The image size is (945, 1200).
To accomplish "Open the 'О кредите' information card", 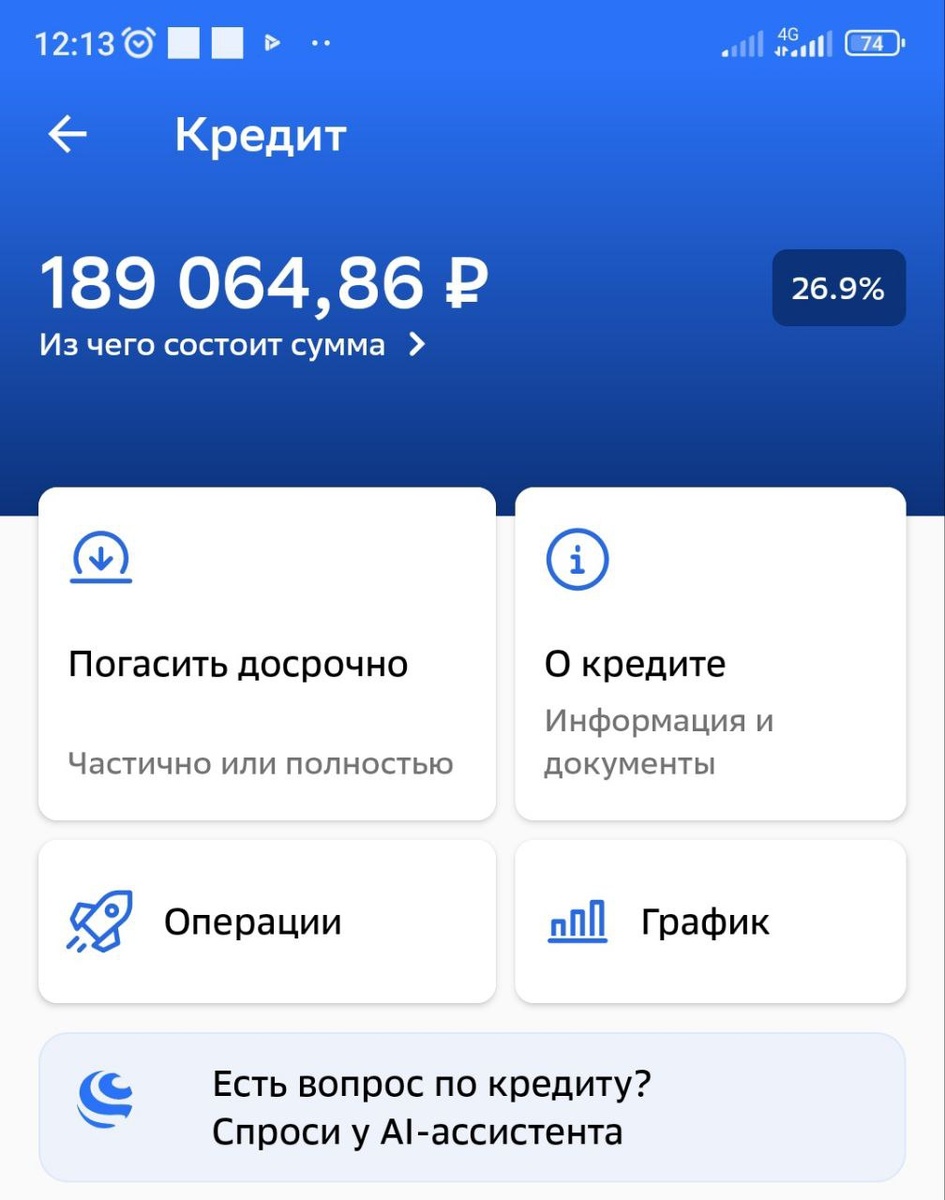I will pyautogui.click(x=710, y=654).
